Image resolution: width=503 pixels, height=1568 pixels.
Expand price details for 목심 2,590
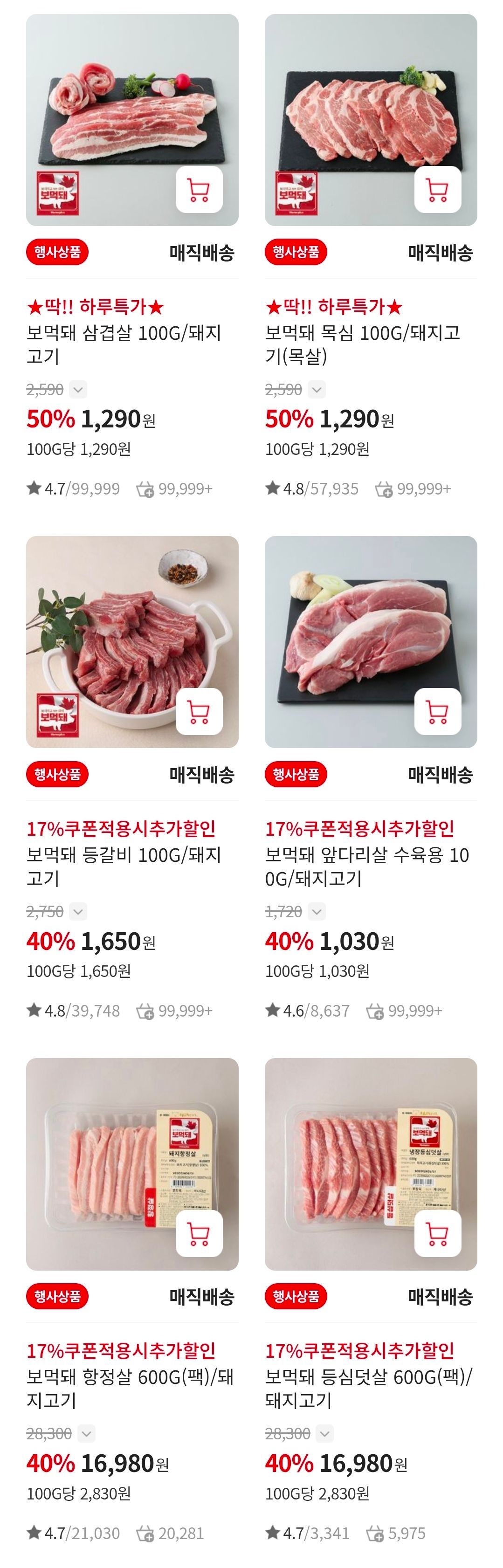click(317, 390)
